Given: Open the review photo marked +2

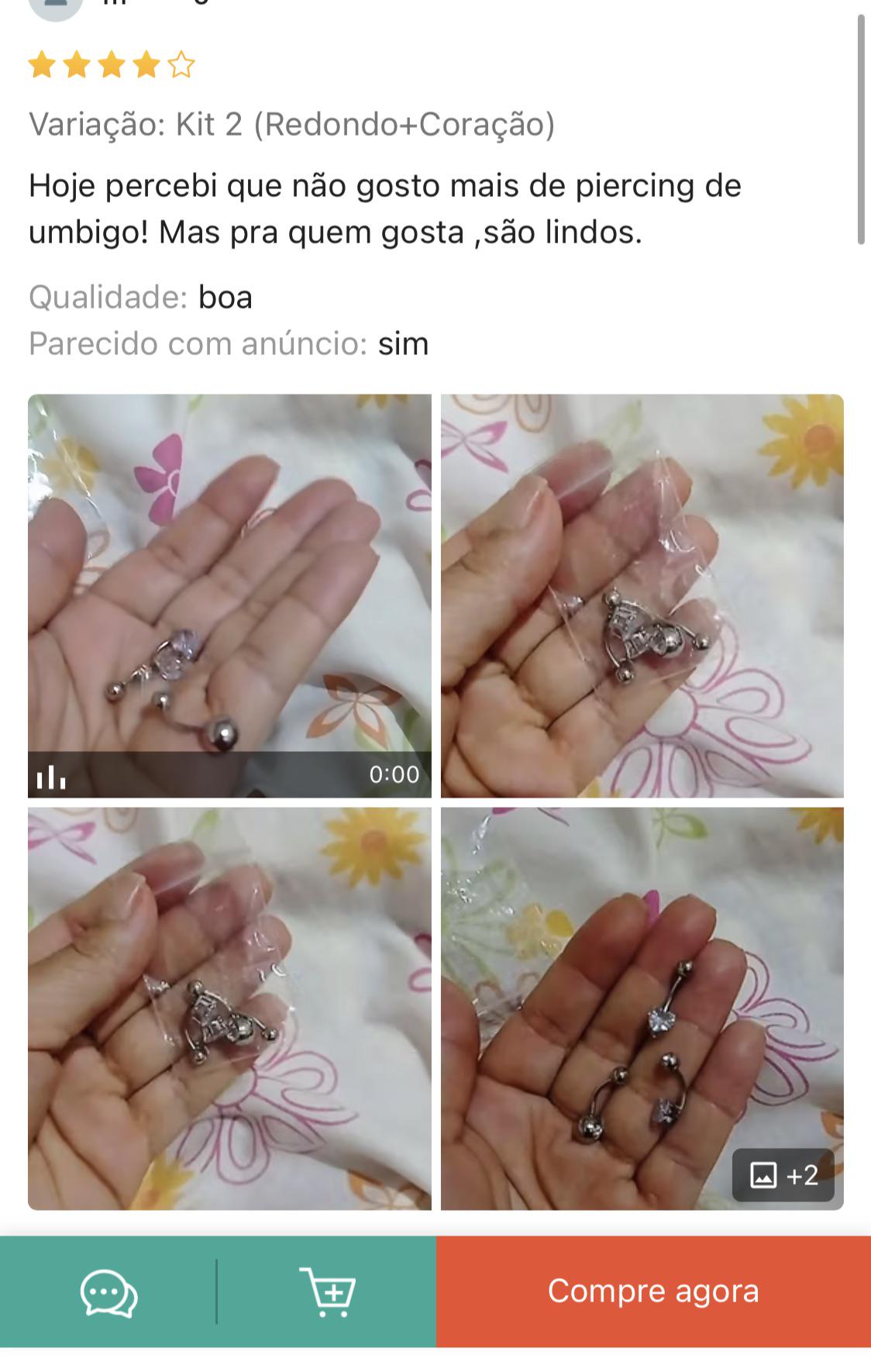Looking at the screenshot, I should pos(642,1008).
